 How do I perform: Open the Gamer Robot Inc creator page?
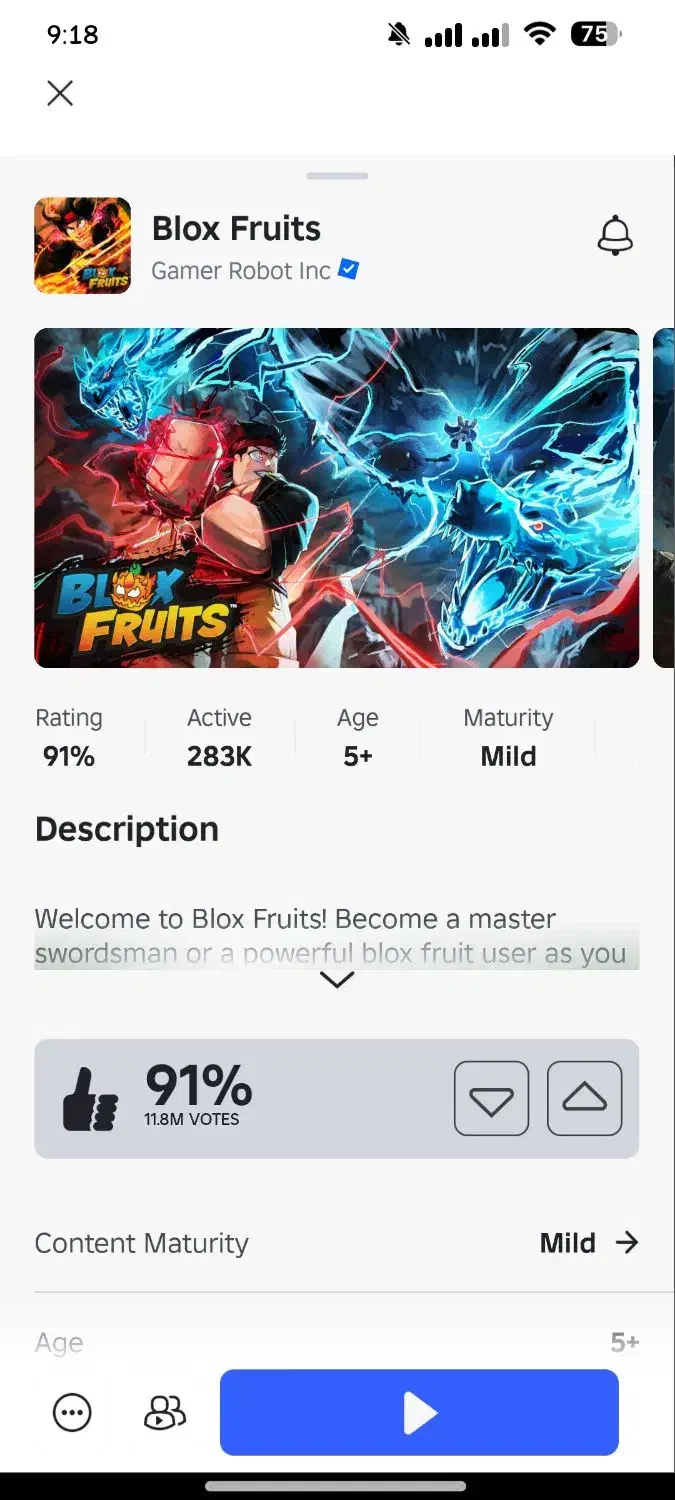pyautogui.click(x=241, y=270)
